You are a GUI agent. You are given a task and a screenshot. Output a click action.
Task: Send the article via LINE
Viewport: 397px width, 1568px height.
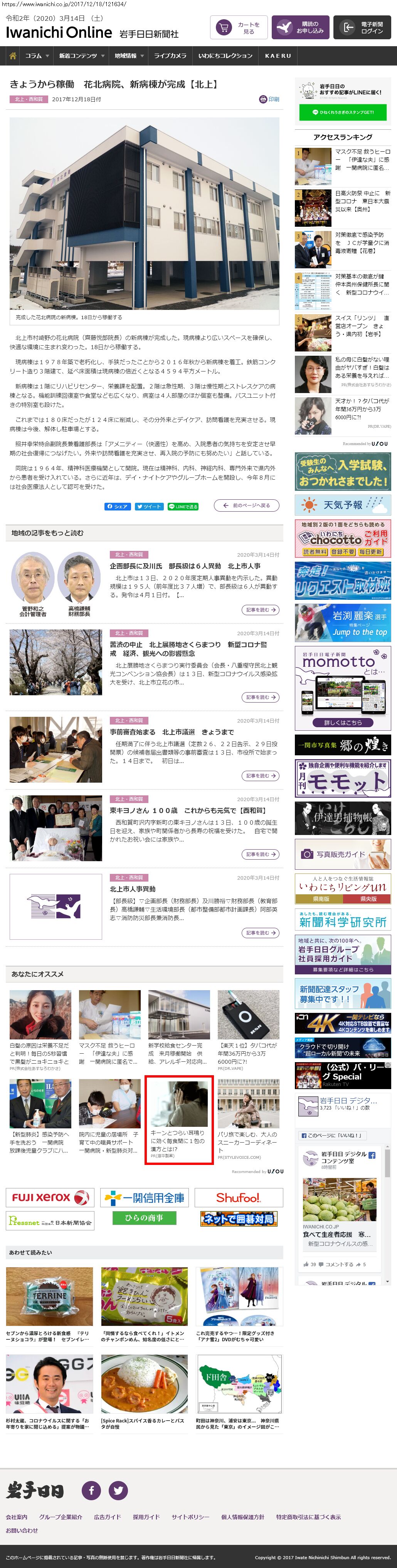(183, 507)
